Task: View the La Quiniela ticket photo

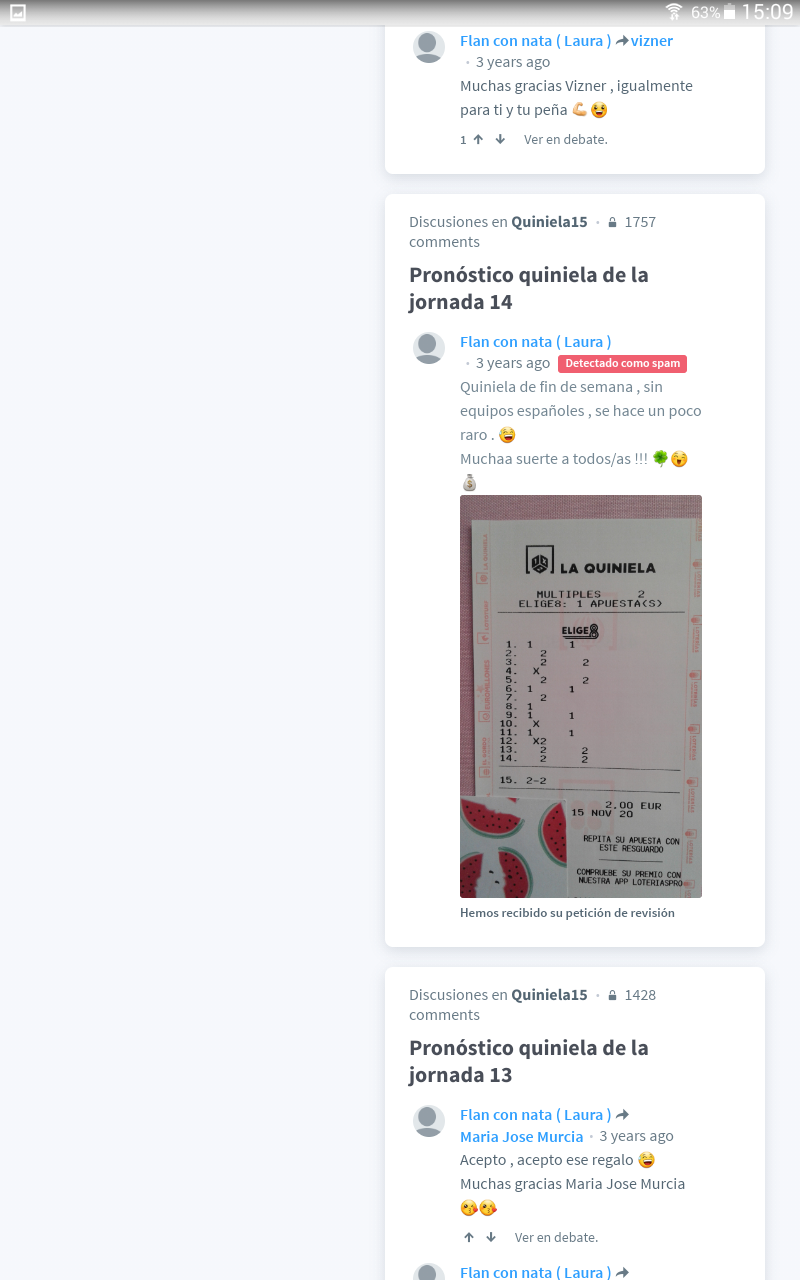Action: (580, 696)
